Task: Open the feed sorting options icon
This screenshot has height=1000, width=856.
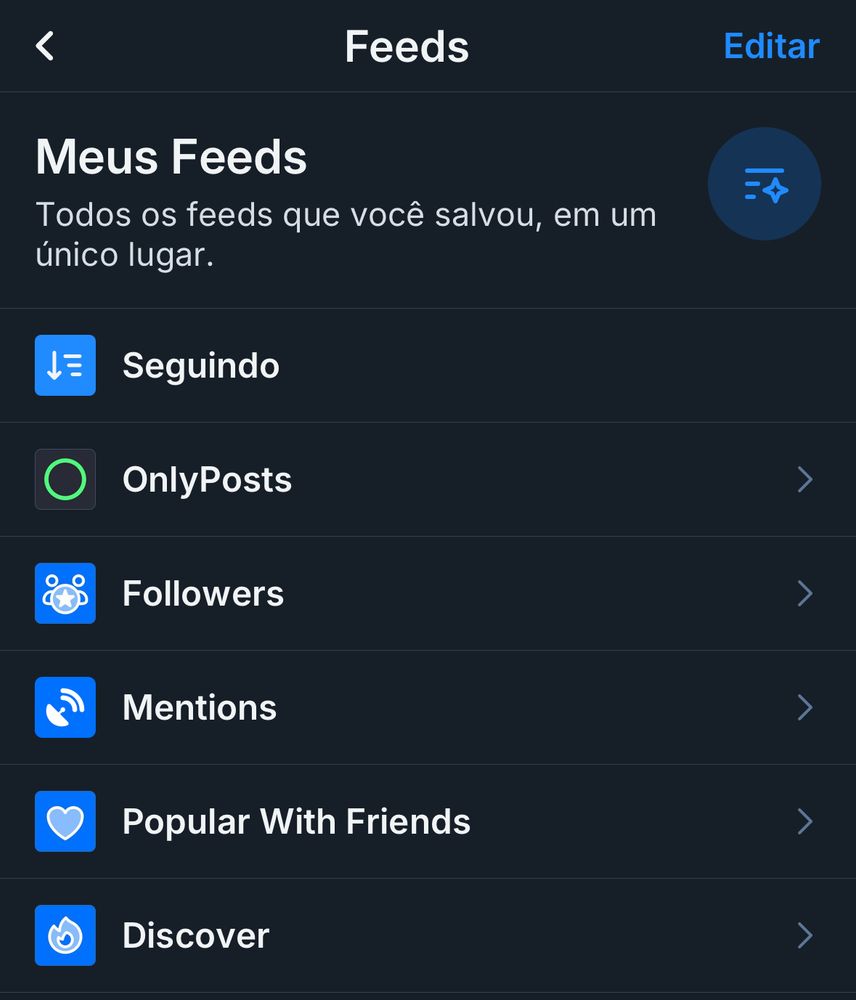Action: pyautogui.click(x=764, y=183)
